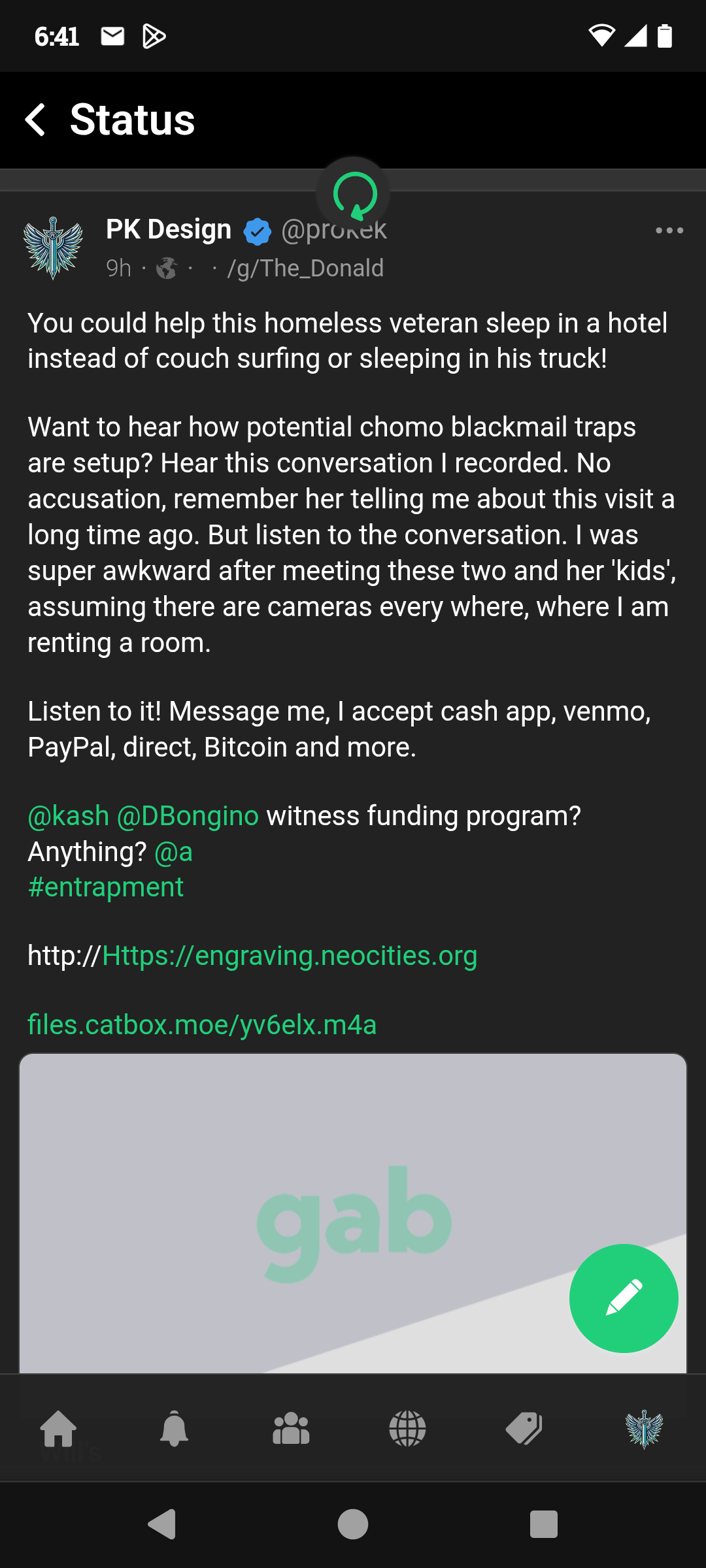
Task: Go back from the Status screen
Action: point(35,120)
